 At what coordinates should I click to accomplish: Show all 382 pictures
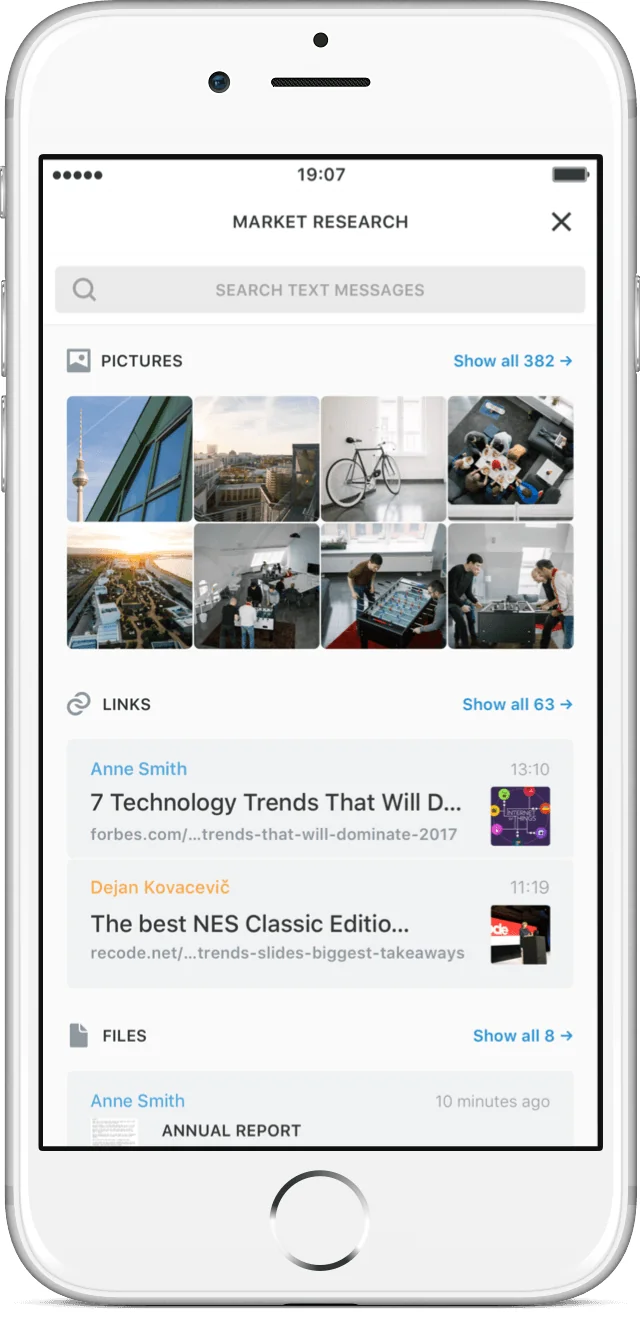click(512, 361)
